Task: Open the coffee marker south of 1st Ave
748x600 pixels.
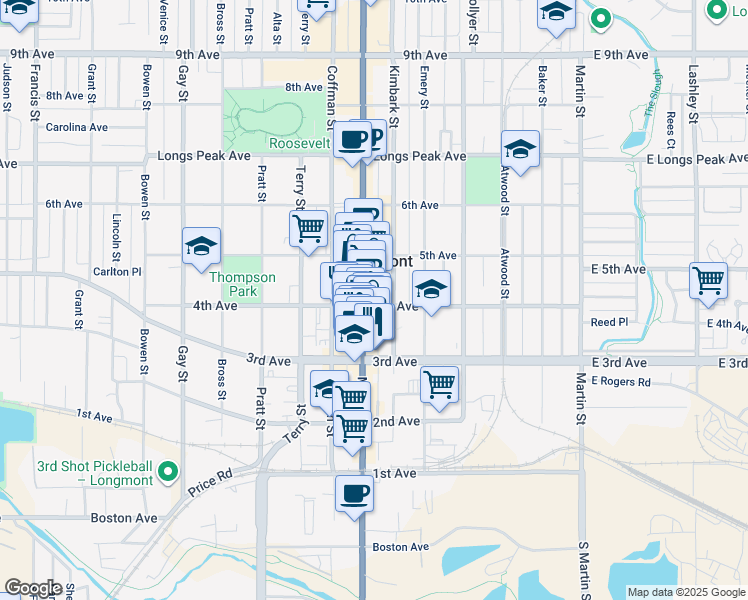Action: pyautogui.click(x=354, y=493)
